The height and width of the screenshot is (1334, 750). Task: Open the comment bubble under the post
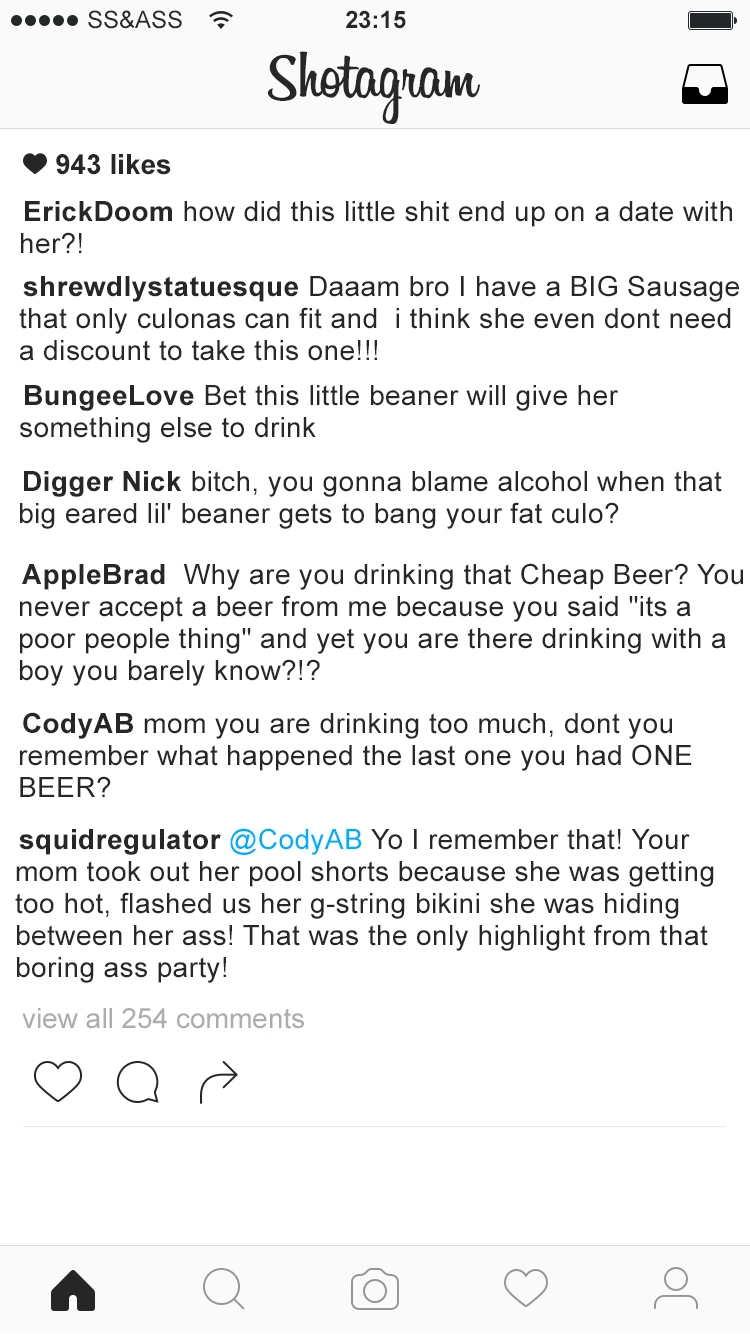click(137, 1082)
